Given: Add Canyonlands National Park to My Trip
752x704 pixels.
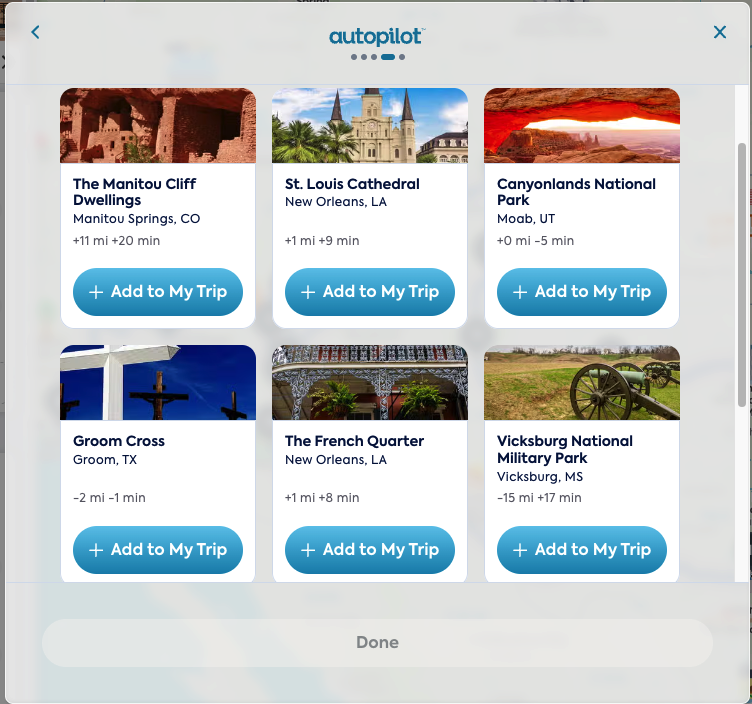Looking at the screenshot, I should coord(582,292).
